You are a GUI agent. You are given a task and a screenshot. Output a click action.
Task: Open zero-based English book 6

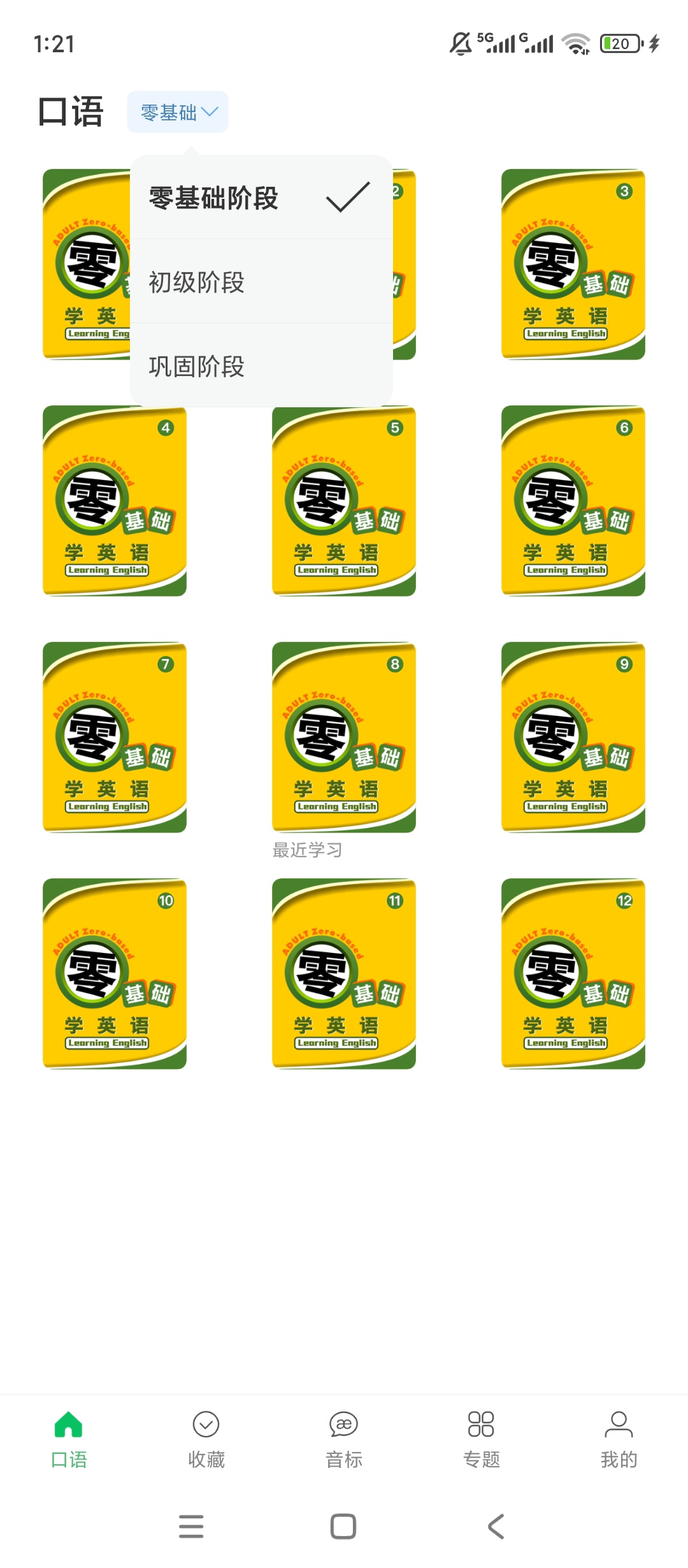573,501
